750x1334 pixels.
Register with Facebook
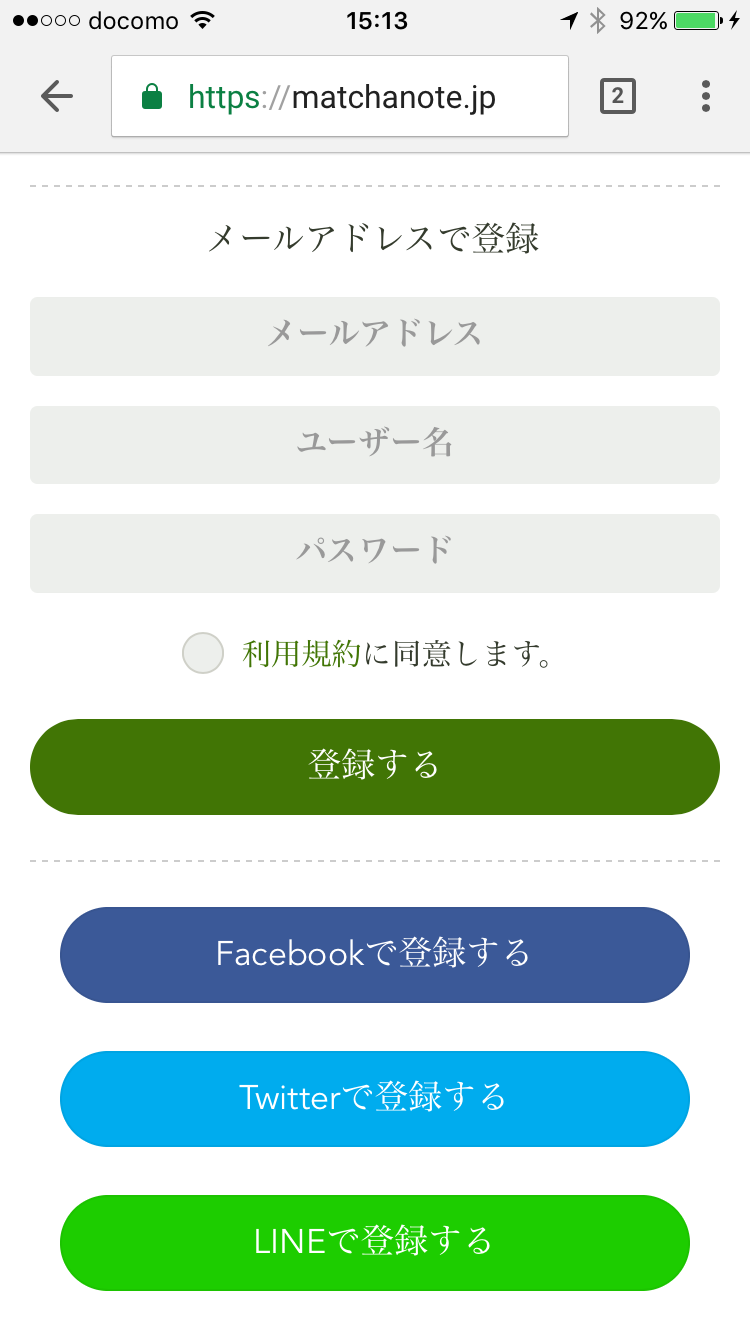pos(374,955)
